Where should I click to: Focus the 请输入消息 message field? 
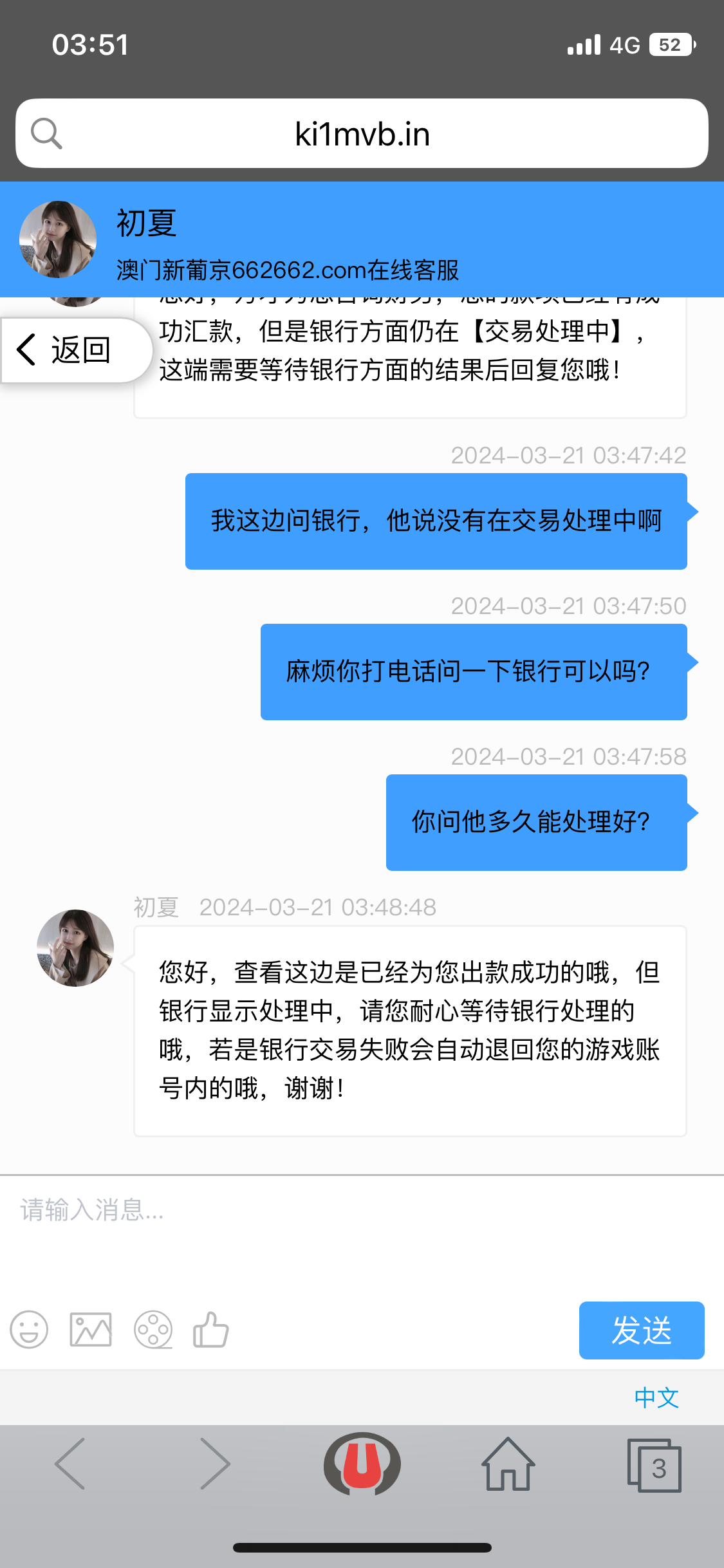360,1223
